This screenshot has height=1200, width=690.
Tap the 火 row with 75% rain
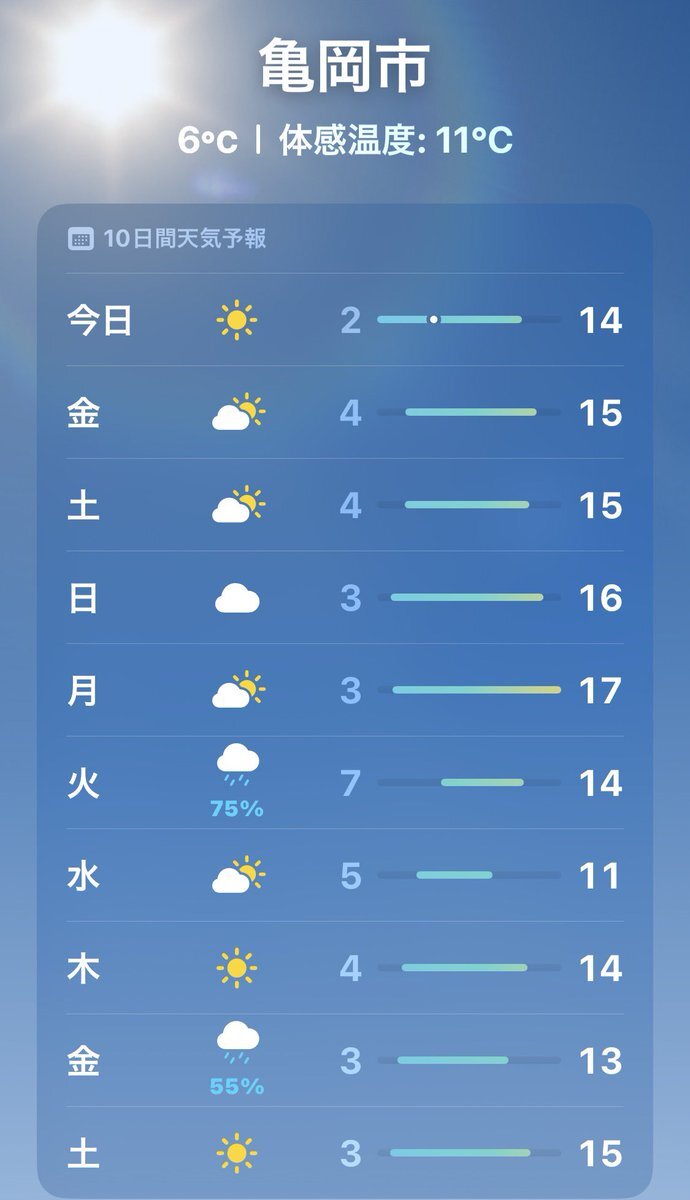coord(345,783)
